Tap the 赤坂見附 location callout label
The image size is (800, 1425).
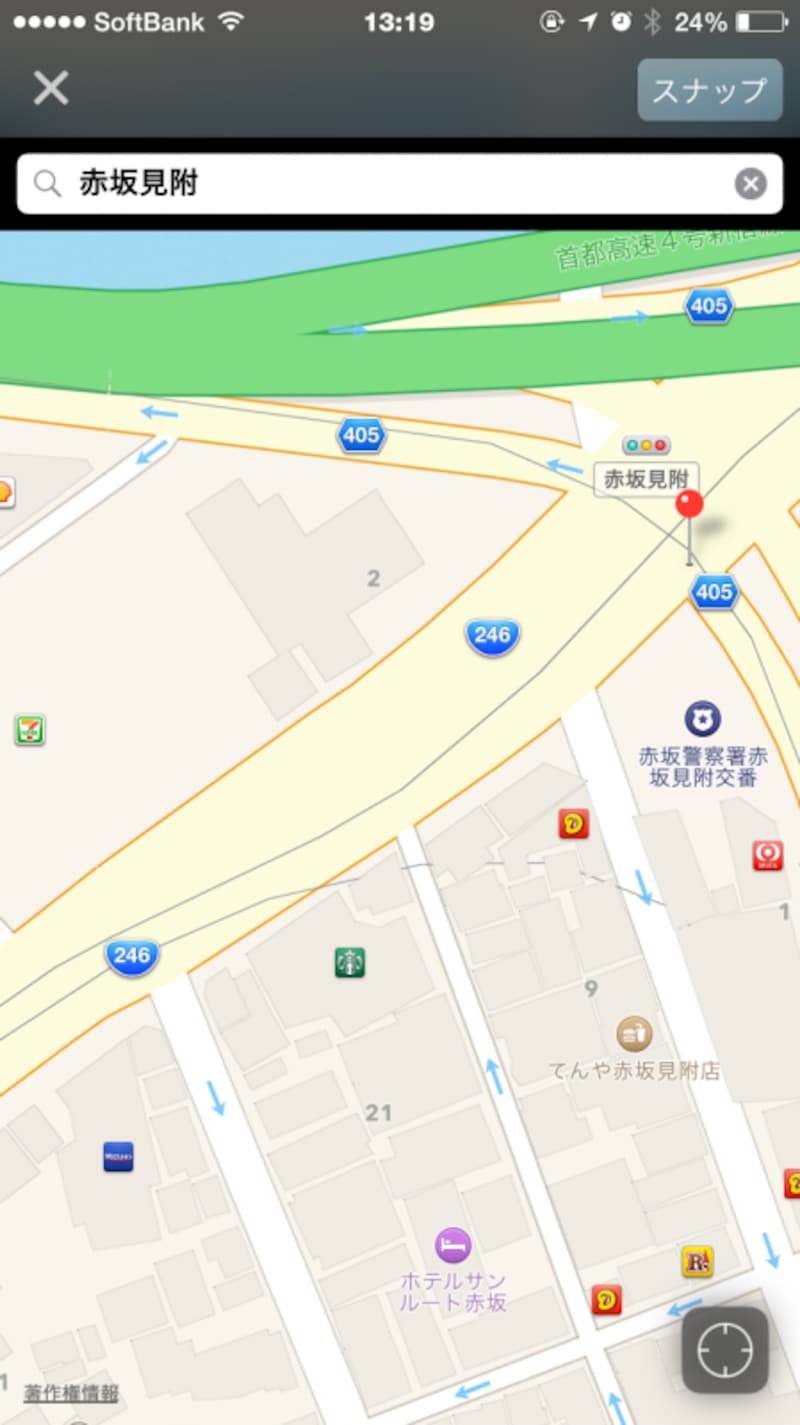(646, 478)
